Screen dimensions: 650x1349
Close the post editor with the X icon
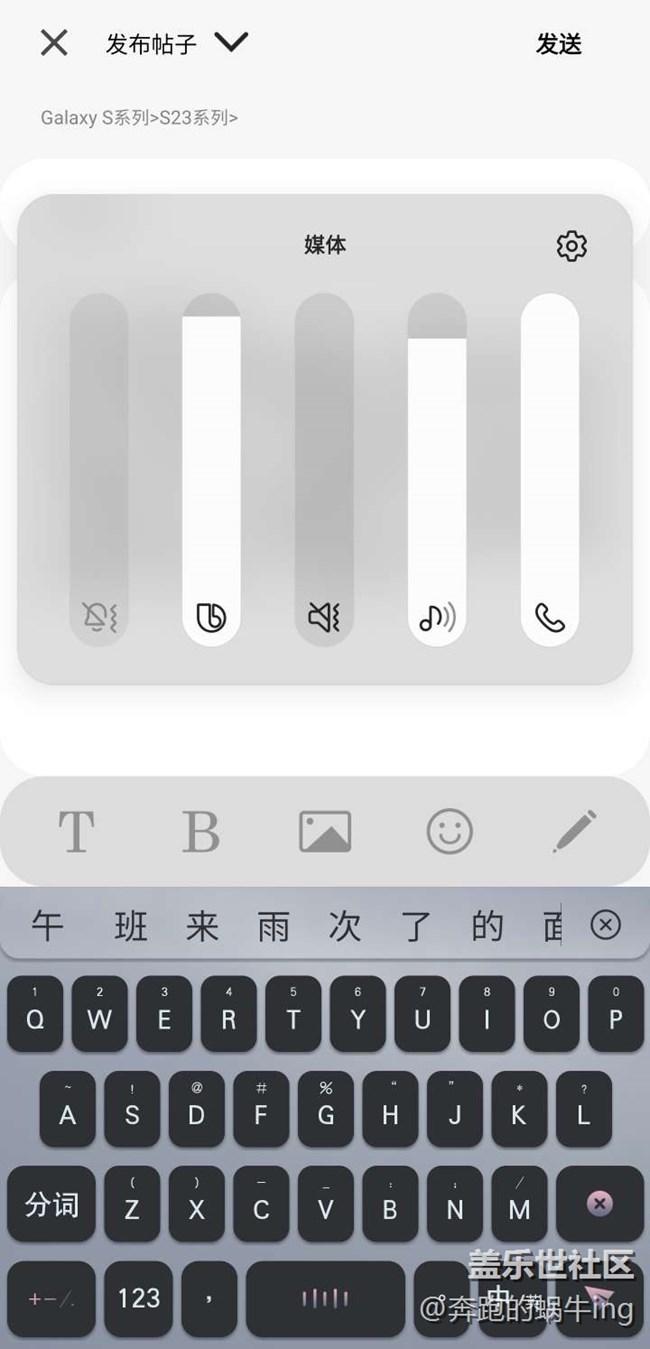tap(54, 43)
